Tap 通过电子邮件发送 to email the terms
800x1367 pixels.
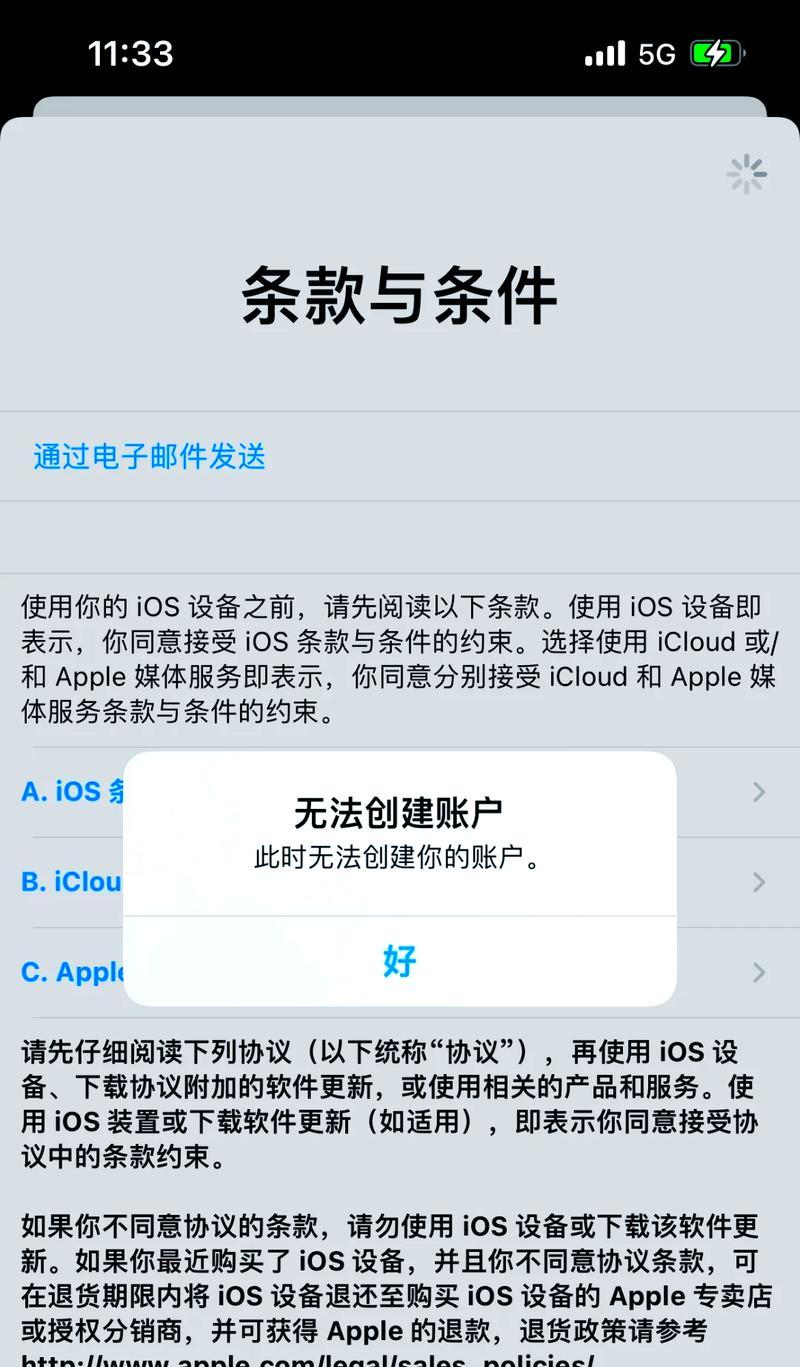point(150,457)
